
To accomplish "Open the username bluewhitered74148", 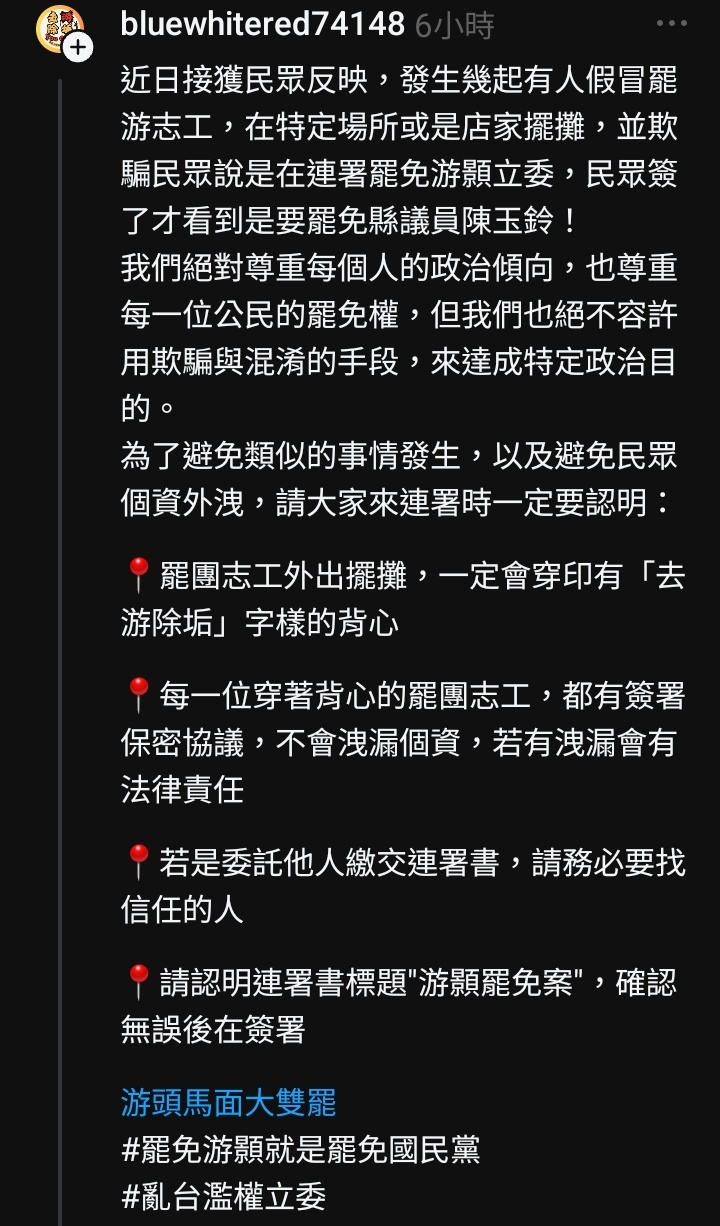I will (262, 24).
